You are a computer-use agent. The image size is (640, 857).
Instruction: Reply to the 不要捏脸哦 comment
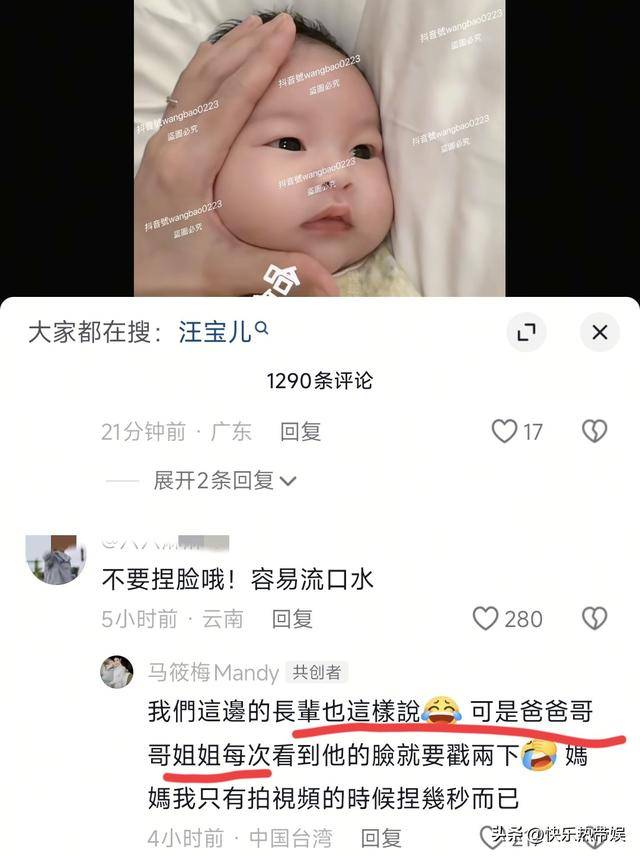tap(293, 619)
